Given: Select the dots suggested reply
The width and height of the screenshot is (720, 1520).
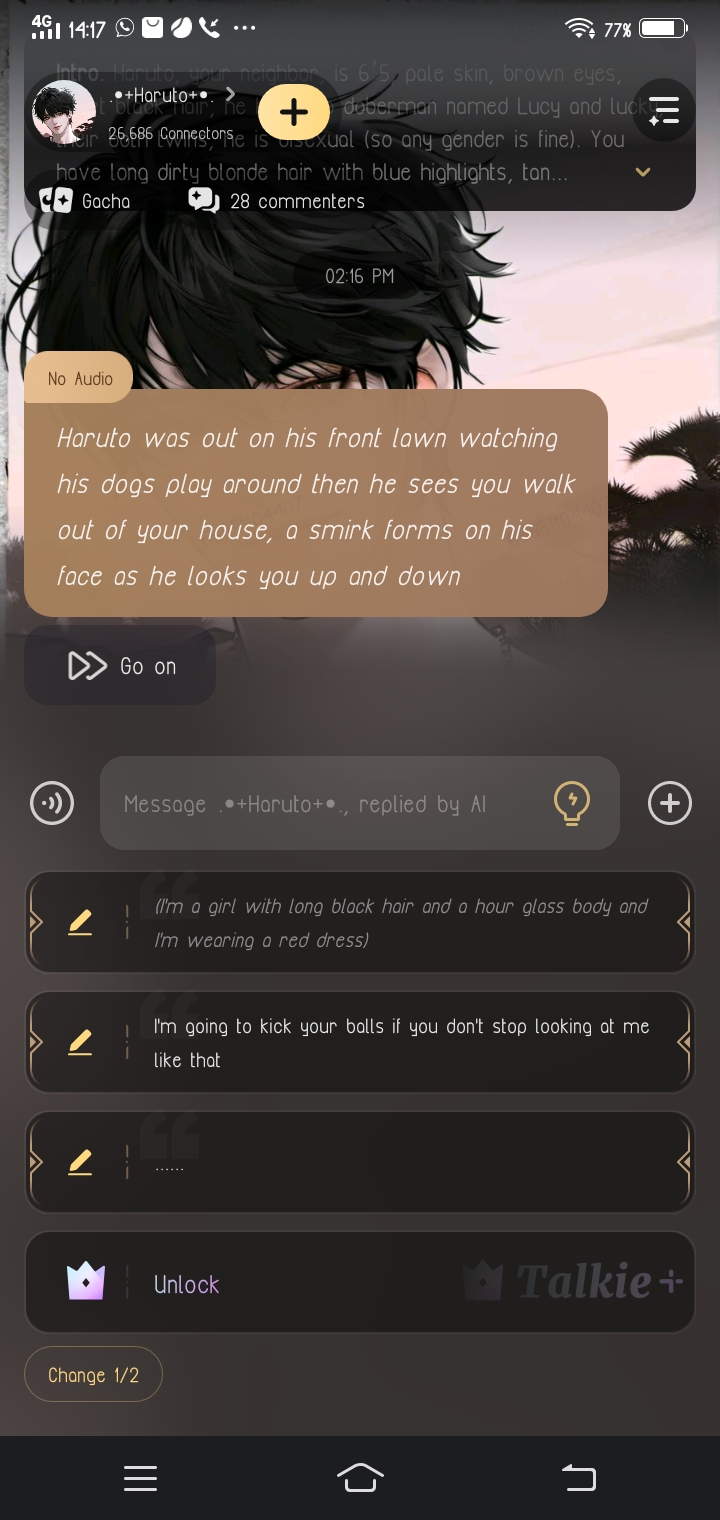Looking at the screenshot, I should coord(400,1162).
